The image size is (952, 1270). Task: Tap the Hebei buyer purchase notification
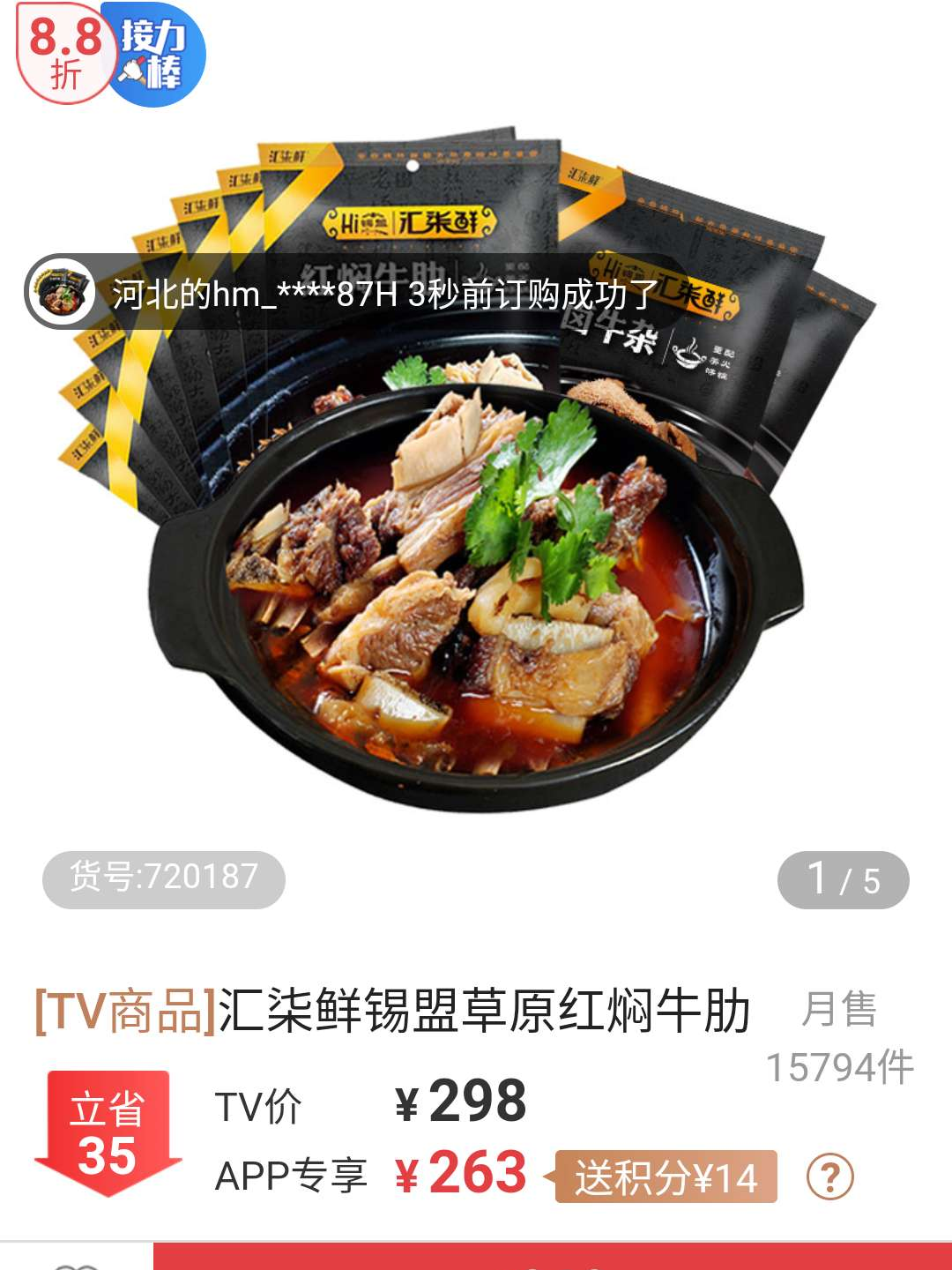[353, 293]
